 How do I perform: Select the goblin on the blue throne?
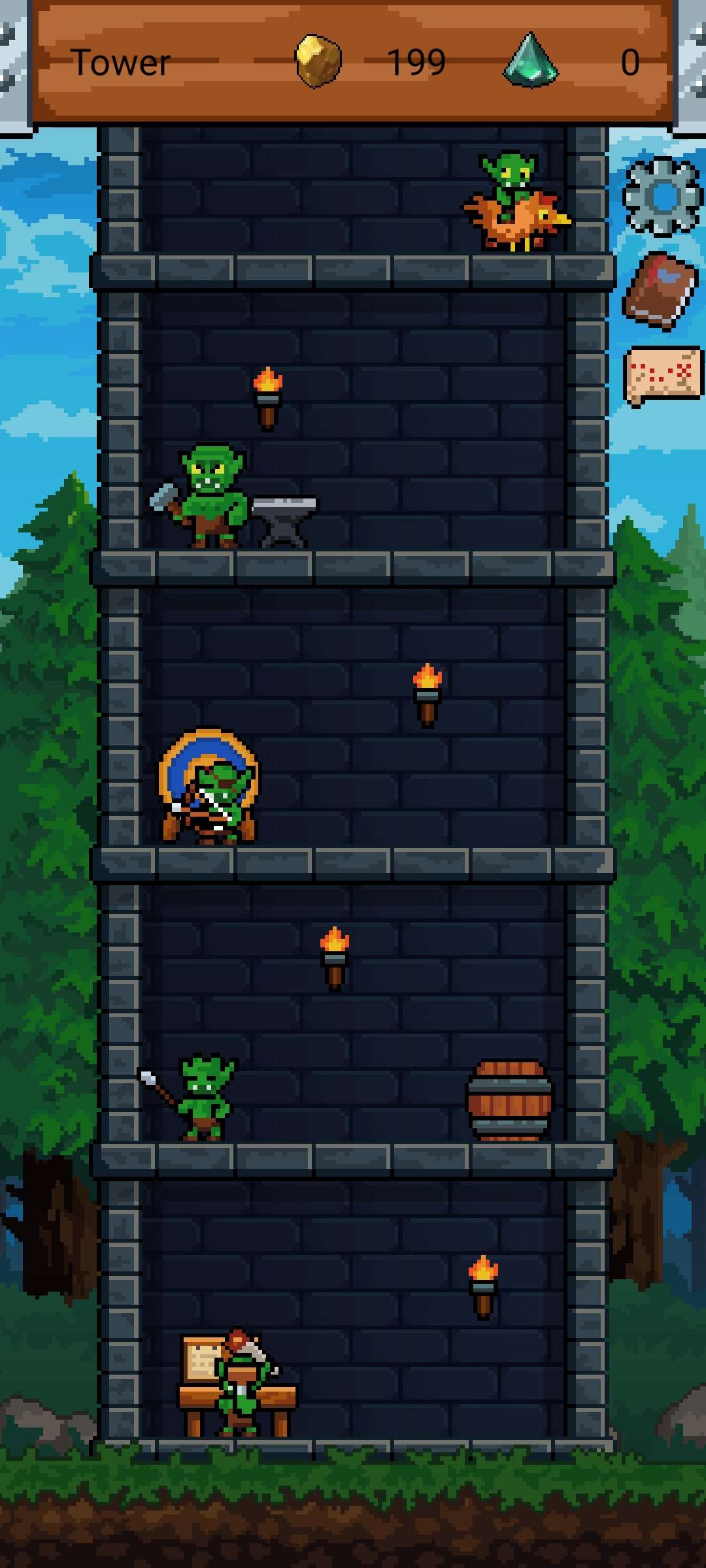(x=210, y=792)
